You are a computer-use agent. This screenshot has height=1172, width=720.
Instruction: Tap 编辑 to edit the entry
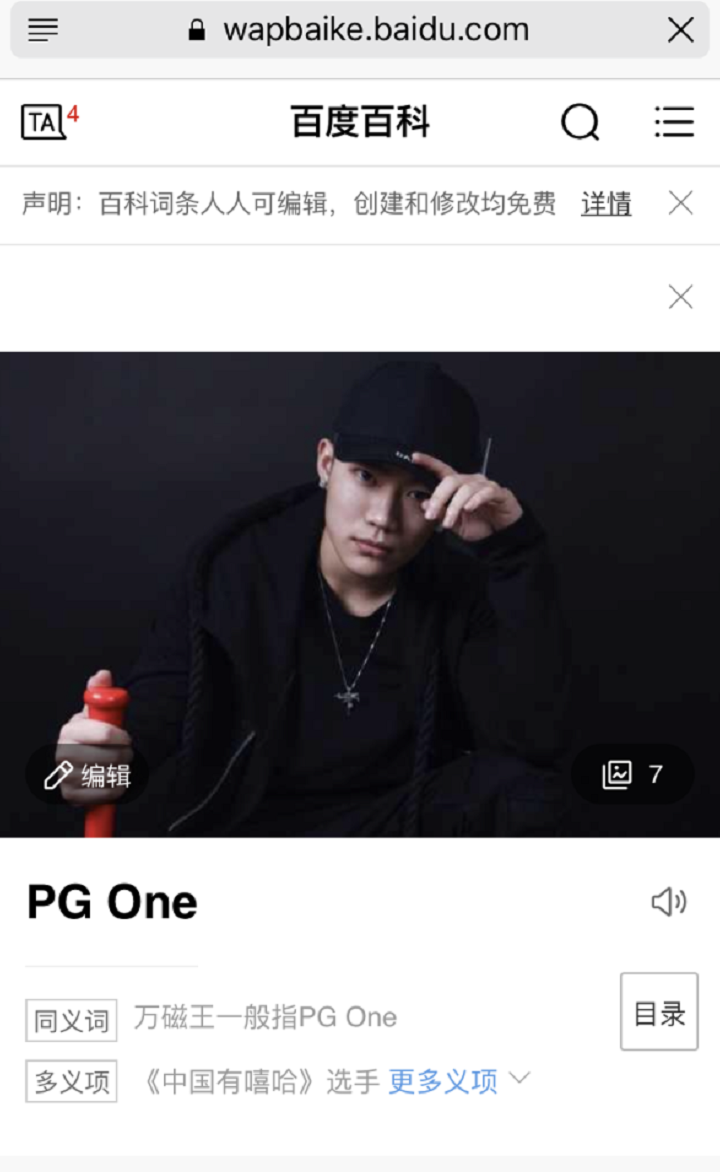tap(87, 775)
